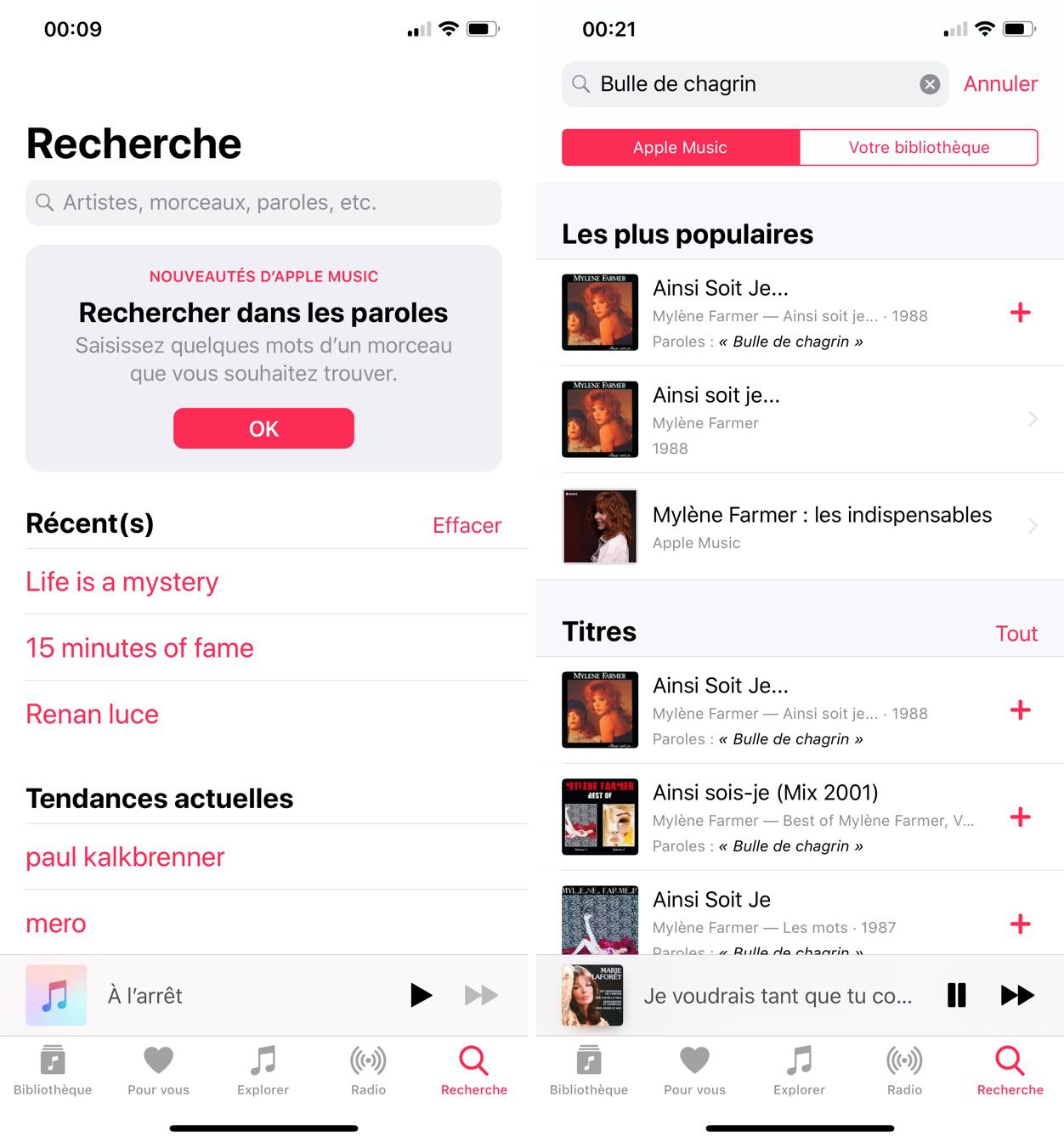Viewport: 1064px width, 1142px height.
Task: Pause the currently playing song
Action: pos(957,995)
